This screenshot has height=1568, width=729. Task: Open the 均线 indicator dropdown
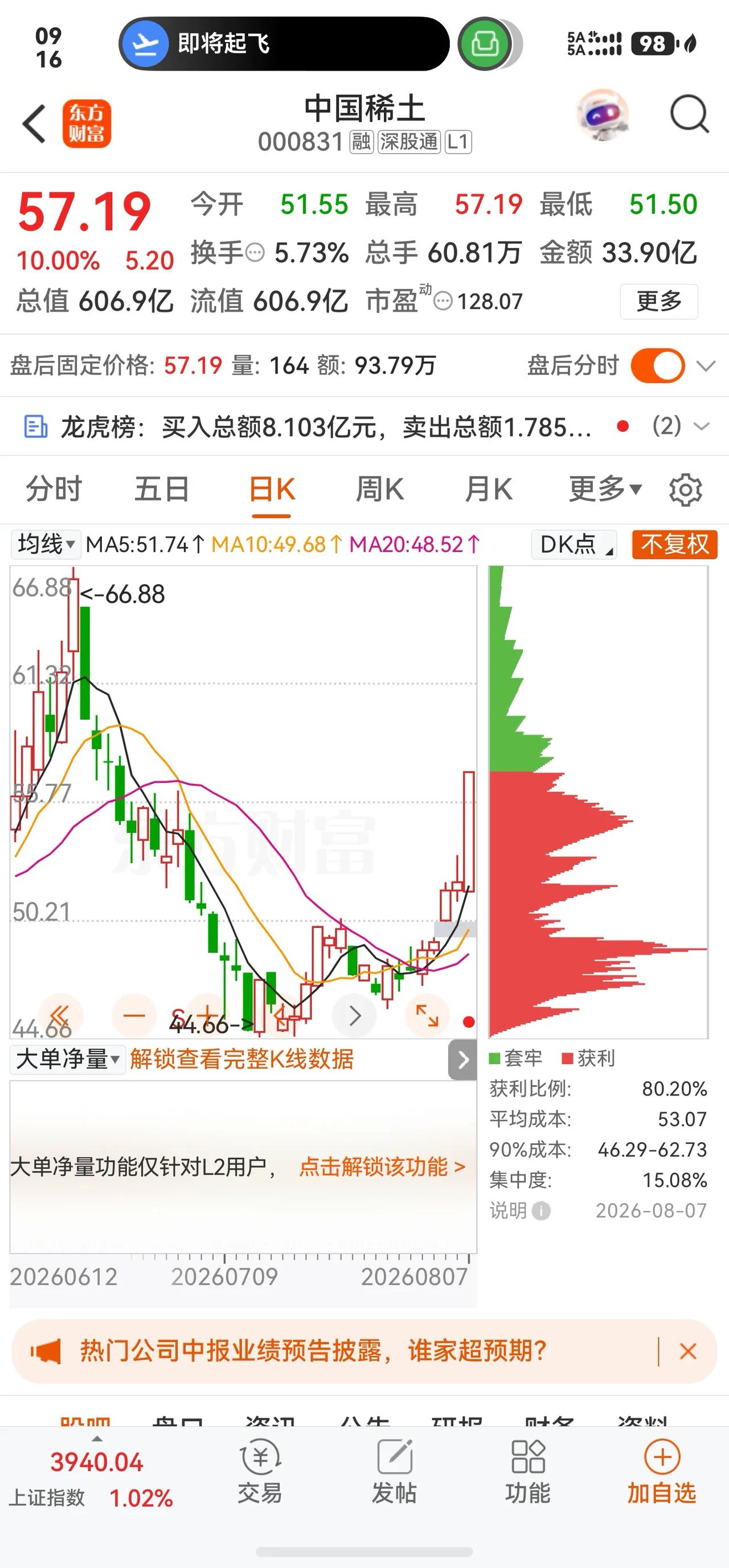[x=46, y=544]
